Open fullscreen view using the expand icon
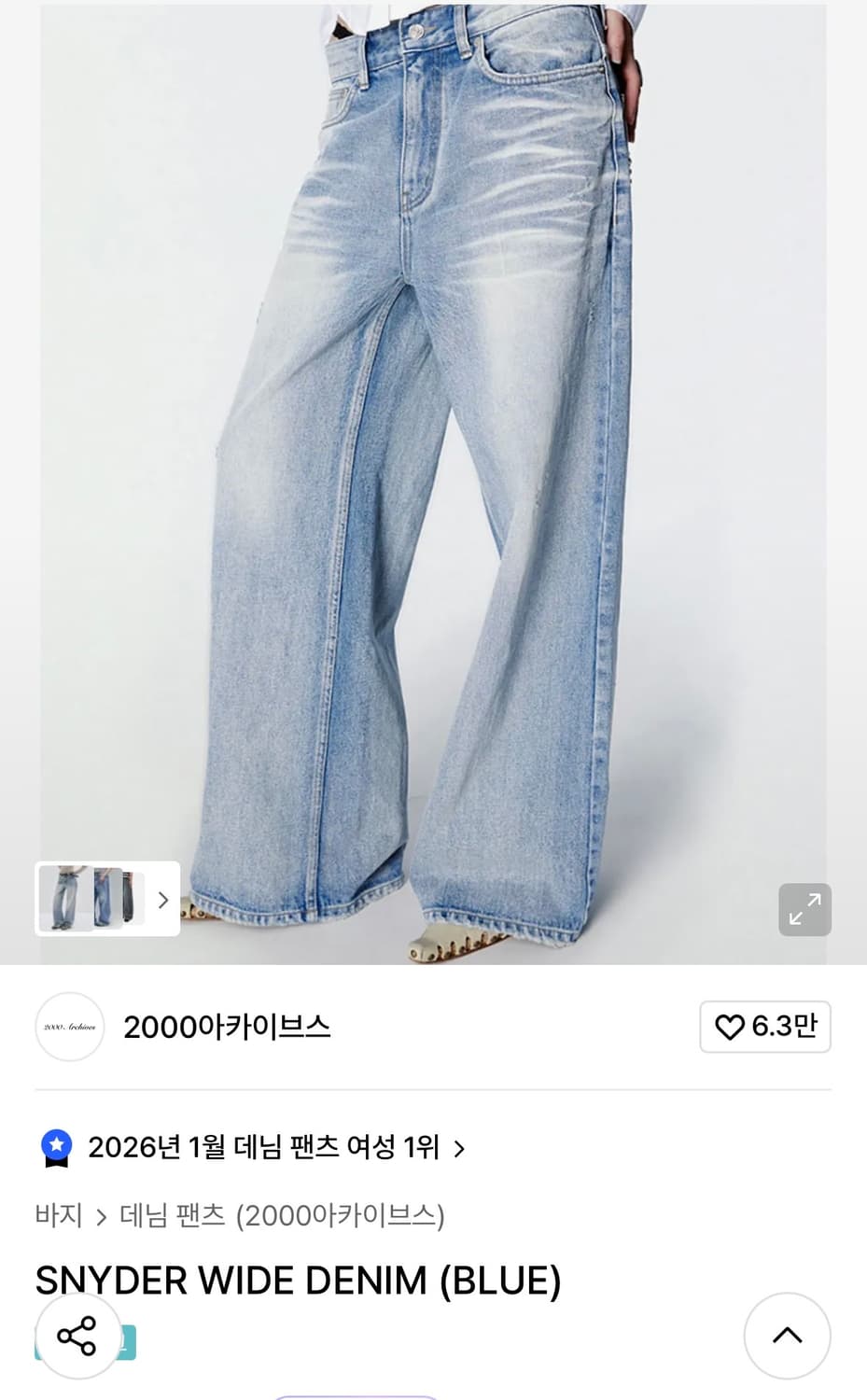The image size is (867, 1400). [x=804, y=909]
